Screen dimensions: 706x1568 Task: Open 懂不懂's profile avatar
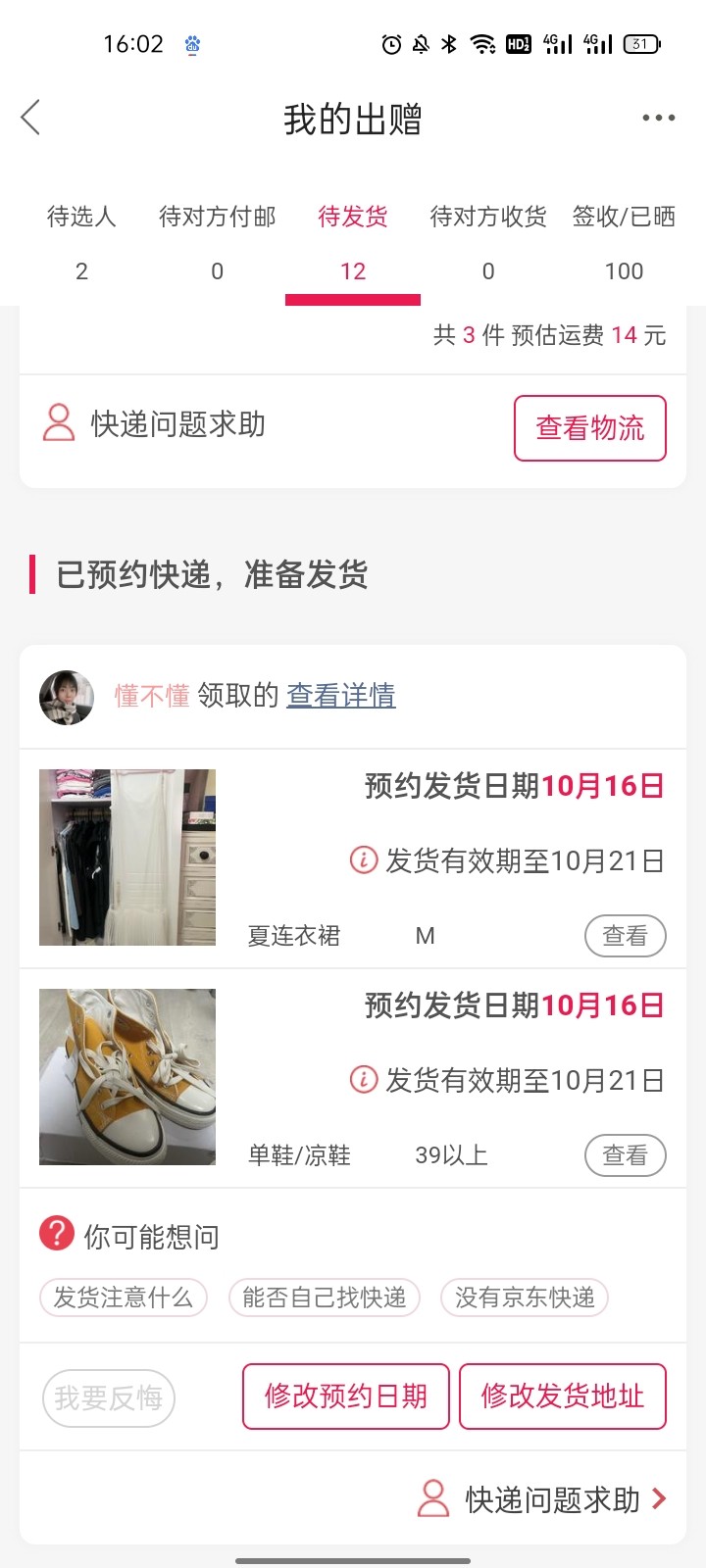[67, 697]
